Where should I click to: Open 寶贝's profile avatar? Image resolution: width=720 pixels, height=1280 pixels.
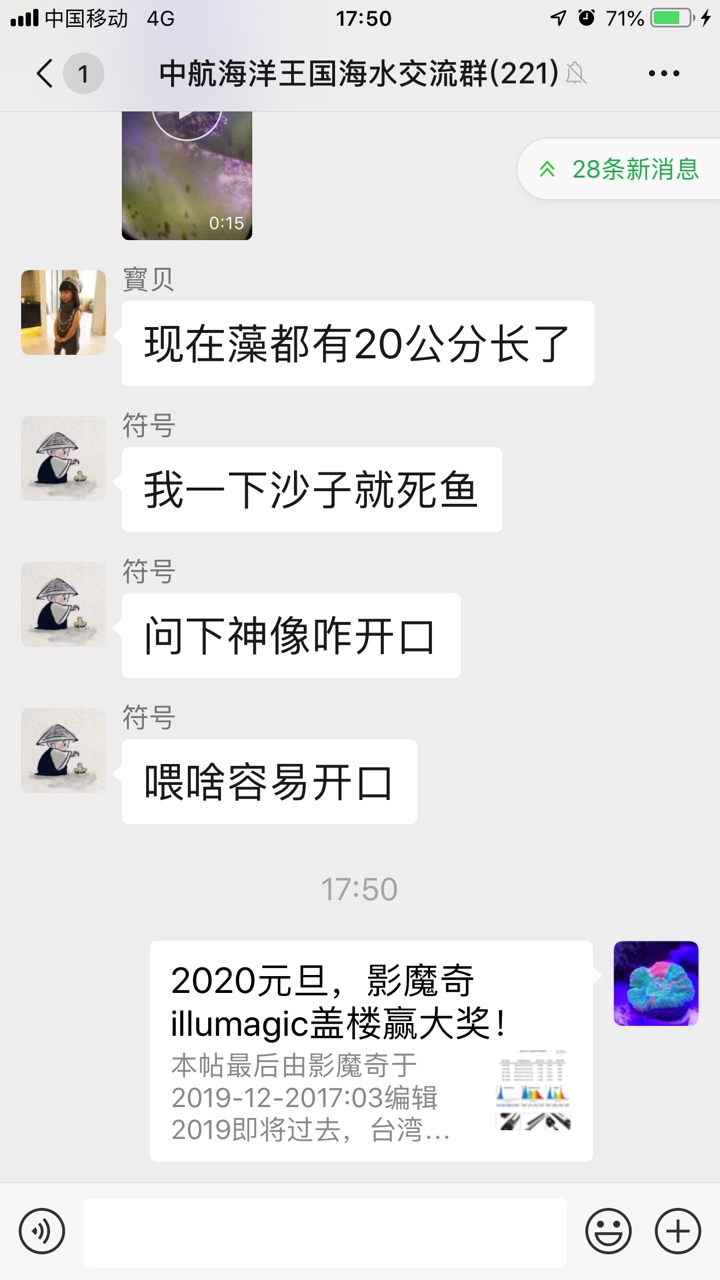click(63, 312)
